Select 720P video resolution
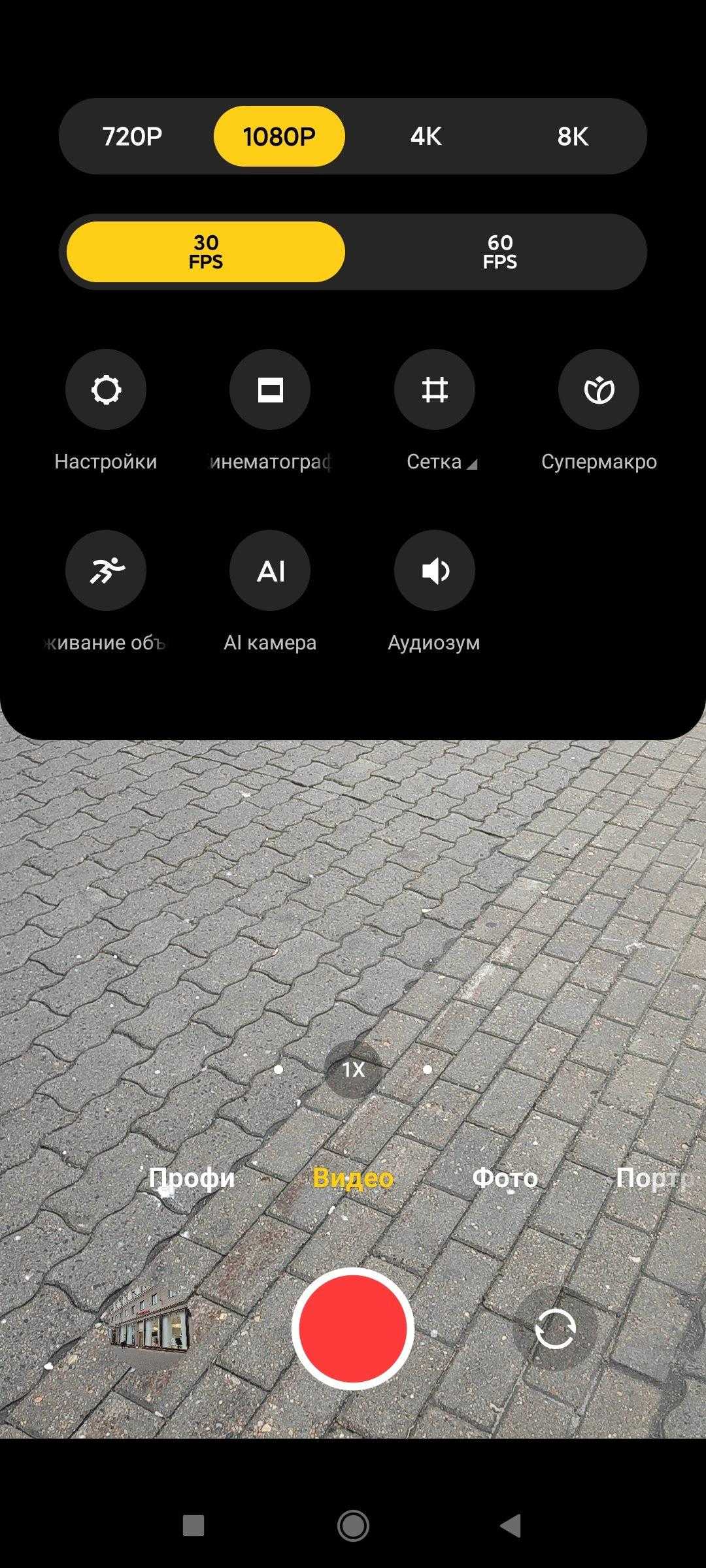706x1568 pixels. pos(132,137)
